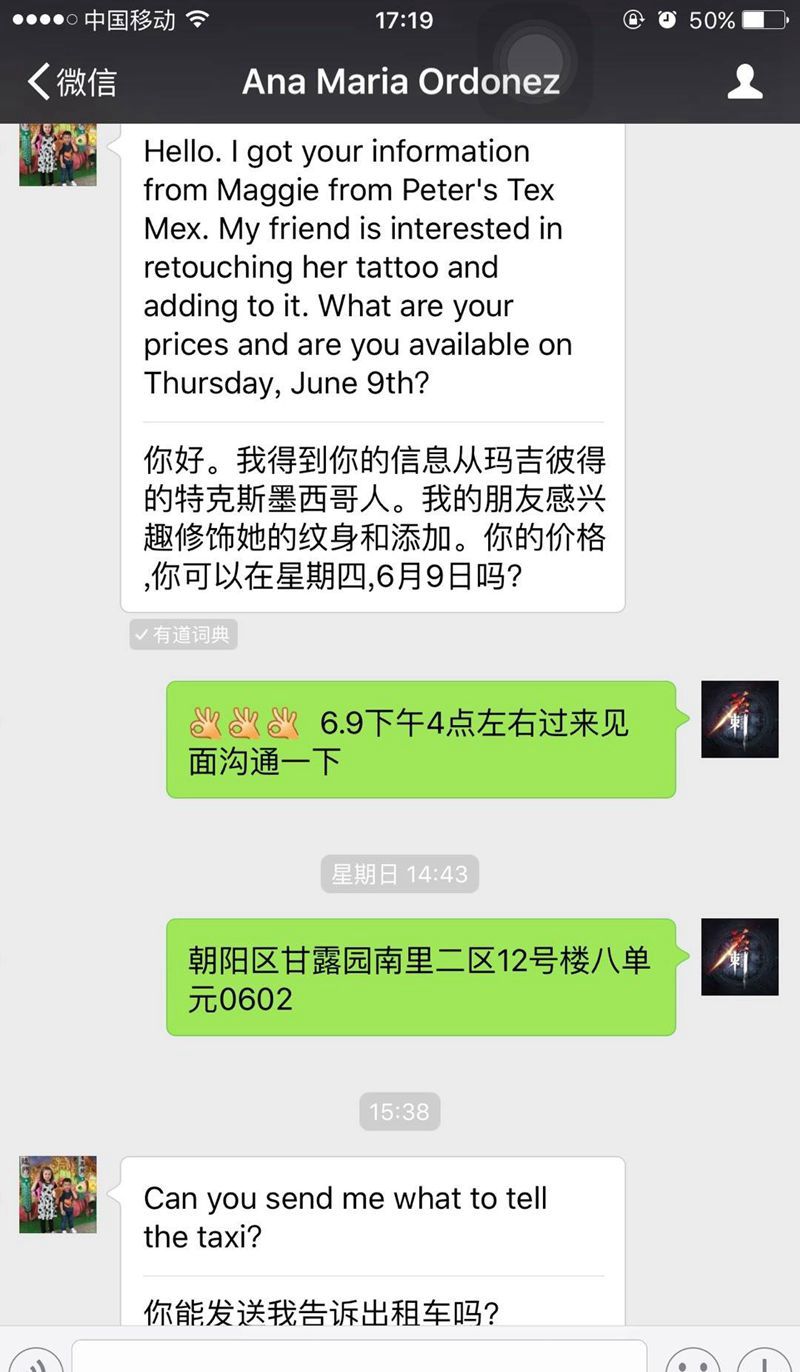
Task: Open the emoji sticker panel
Action: point(692,1362)
